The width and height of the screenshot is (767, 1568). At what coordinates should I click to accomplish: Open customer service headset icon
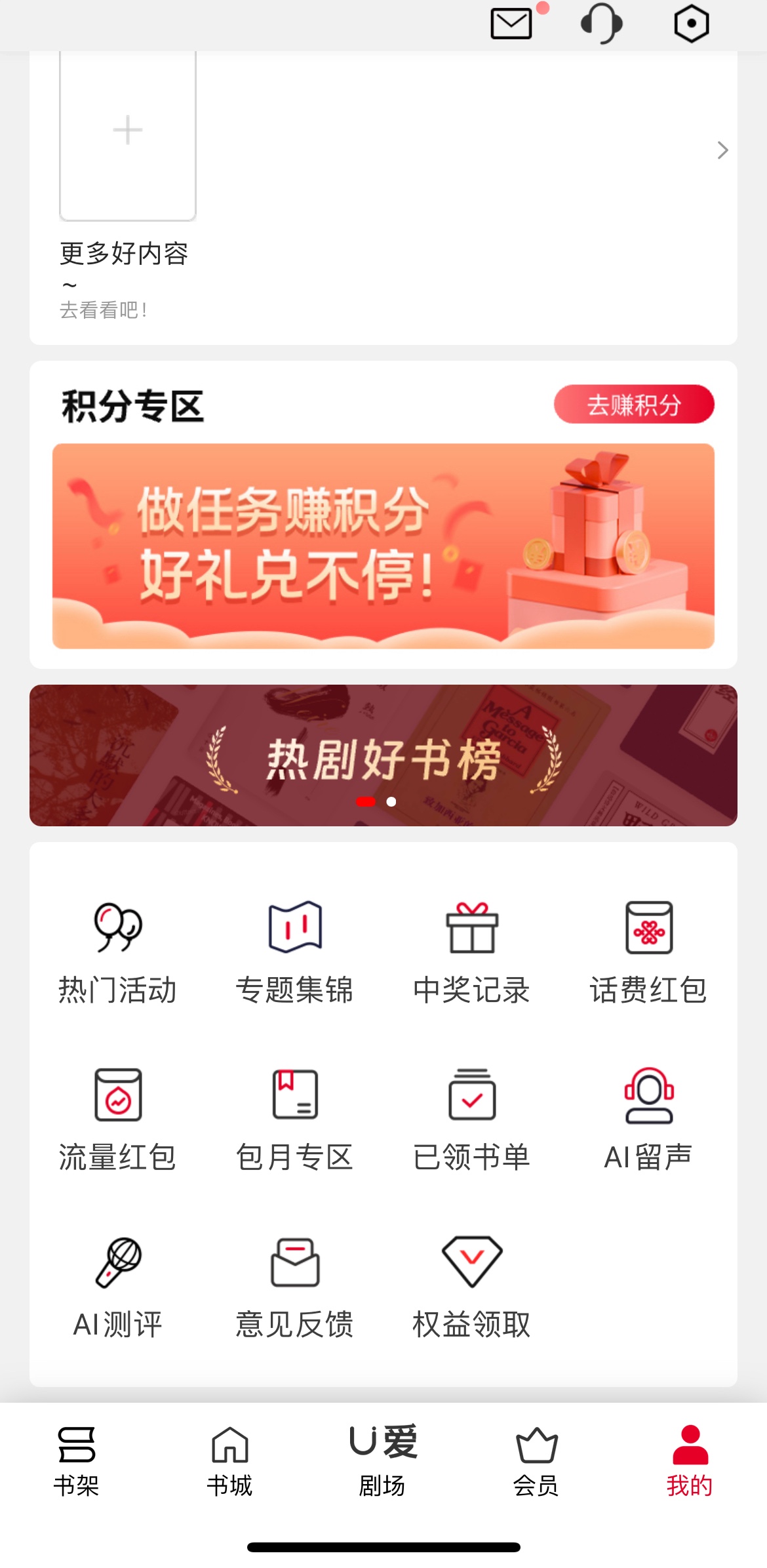601,24
